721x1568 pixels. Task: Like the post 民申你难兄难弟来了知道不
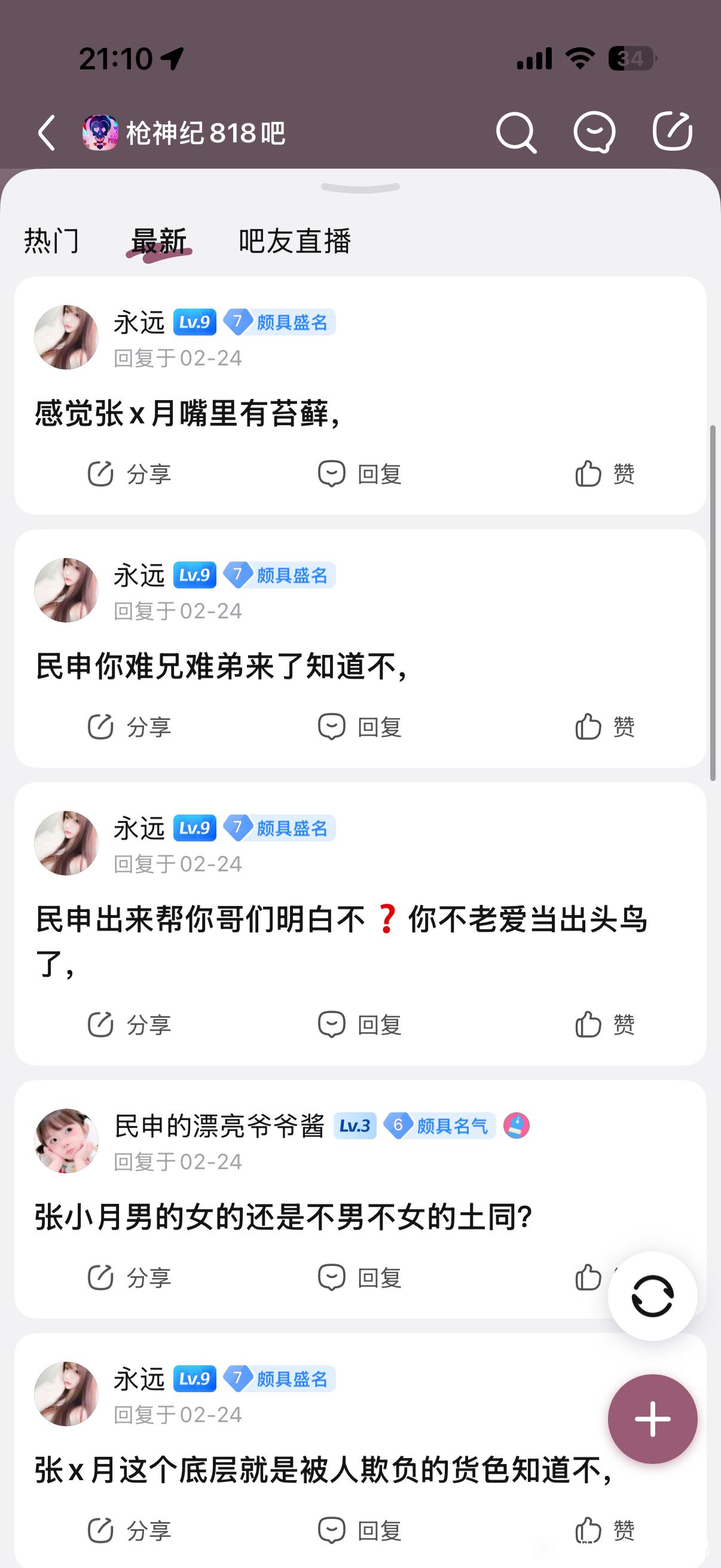[x=605, y=727]
